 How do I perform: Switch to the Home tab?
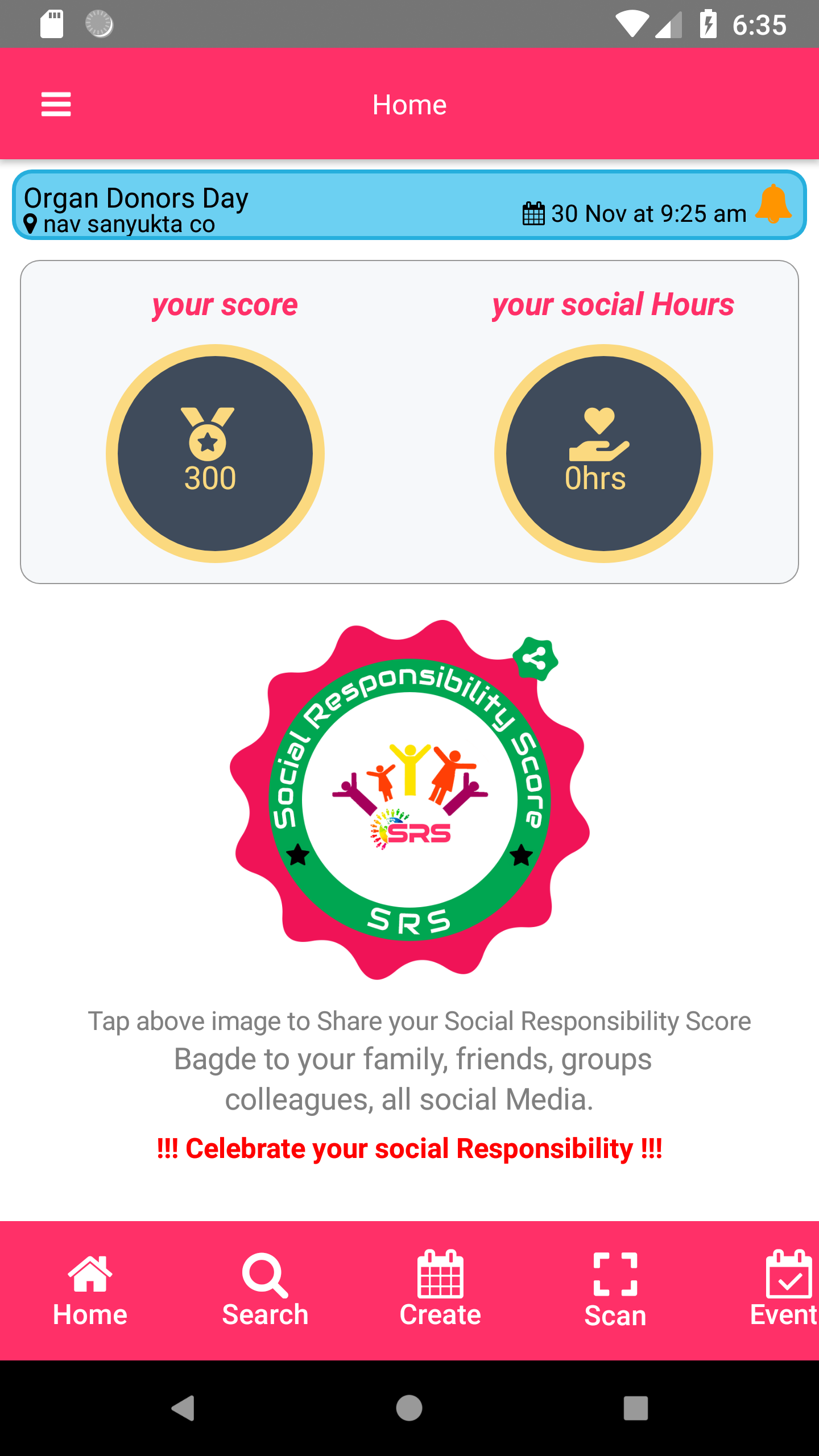(90, 1291)
